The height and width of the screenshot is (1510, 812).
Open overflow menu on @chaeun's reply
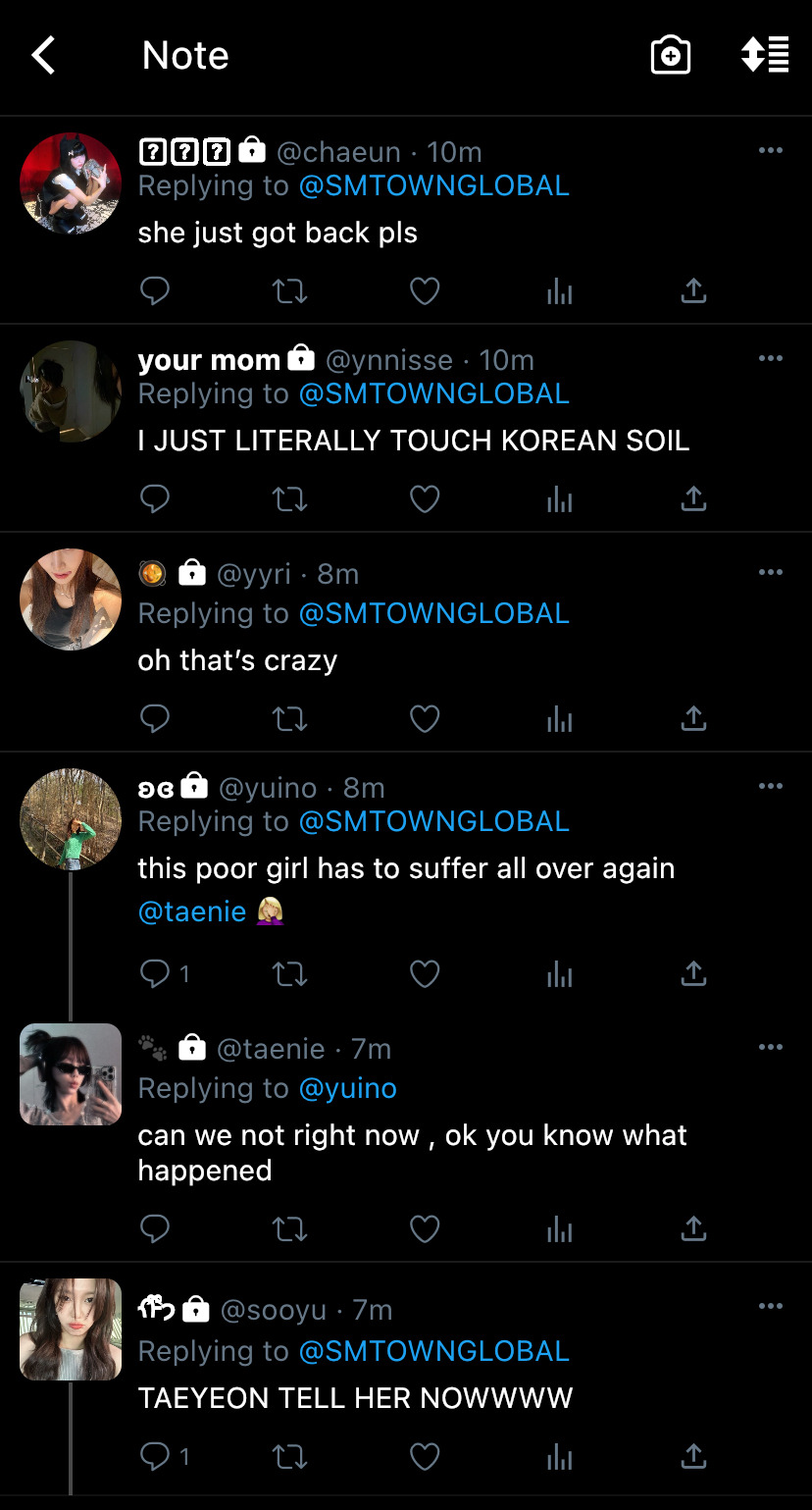click(771, 151)
